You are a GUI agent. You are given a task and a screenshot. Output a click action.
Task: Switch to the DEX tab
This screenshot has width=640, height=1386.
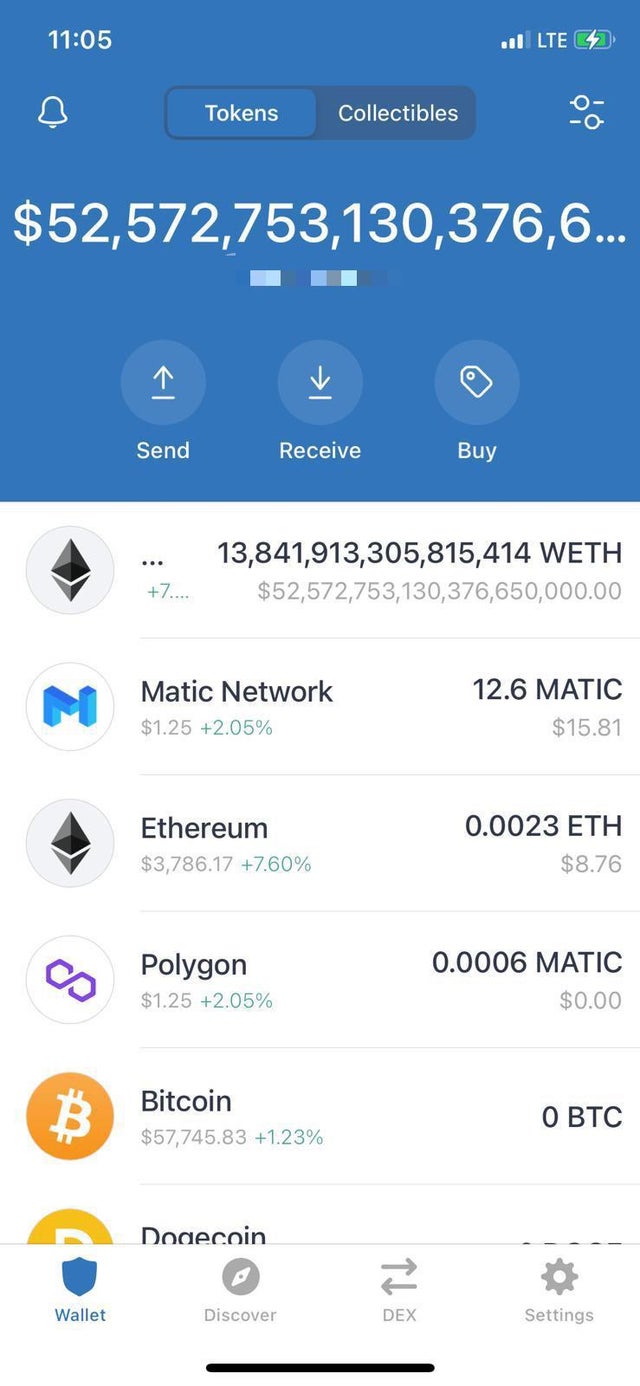coord(399,1291)
